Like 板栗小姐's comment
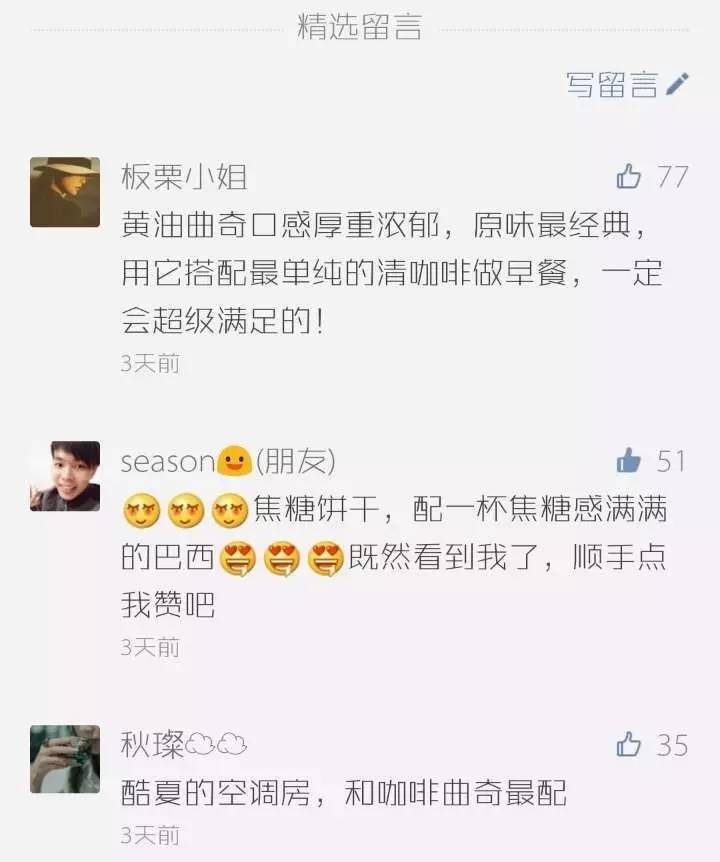This screenshot has width=720, height=862. tap(629, 177)
